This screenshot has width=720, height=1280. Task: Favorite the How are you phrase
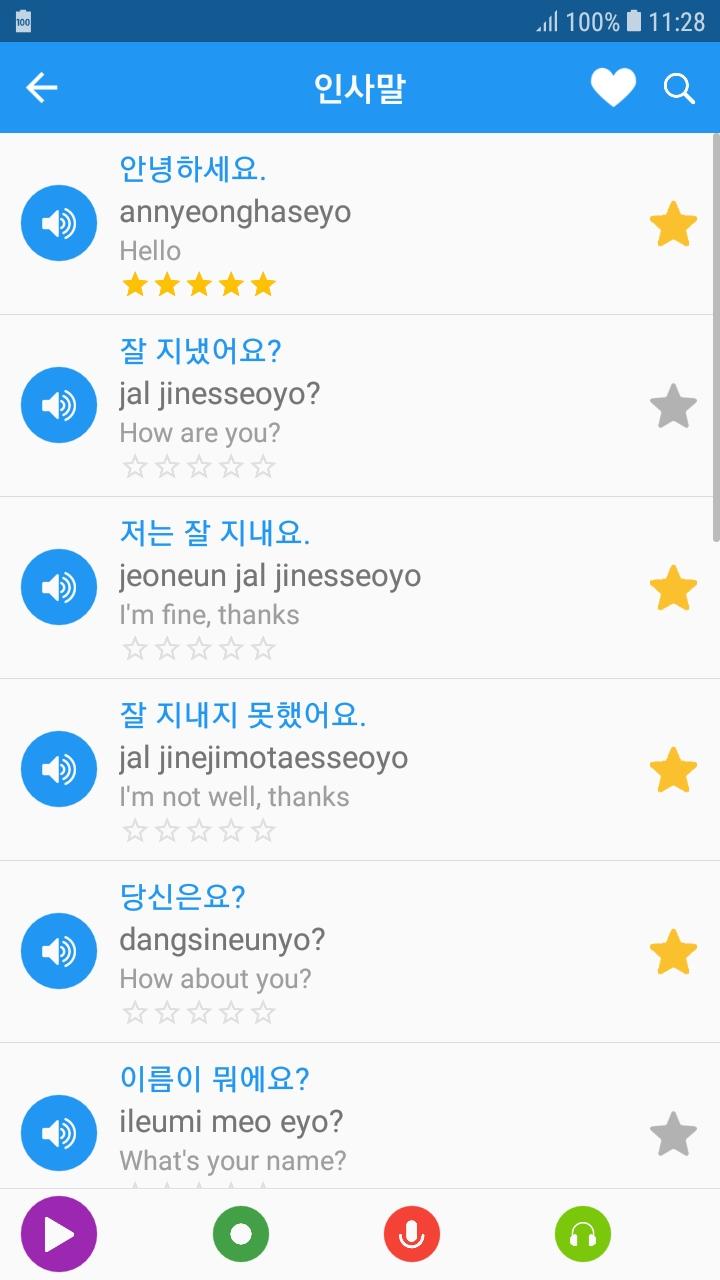point(673,405)
